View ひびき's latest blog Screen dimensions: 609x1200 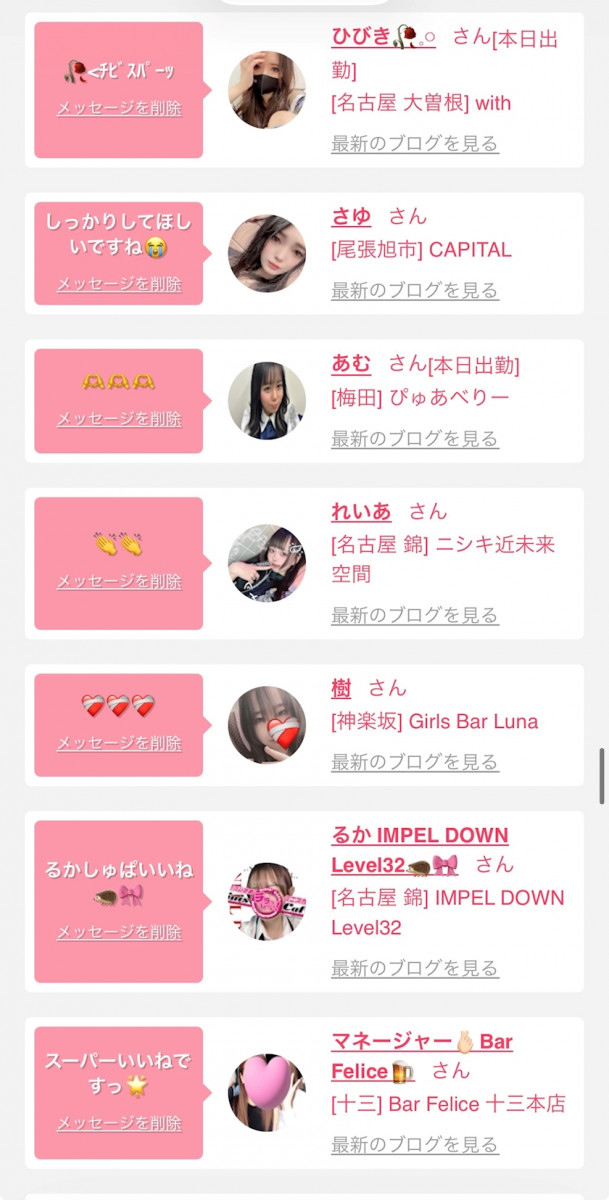pyautogui.click(x=414, y=143)
